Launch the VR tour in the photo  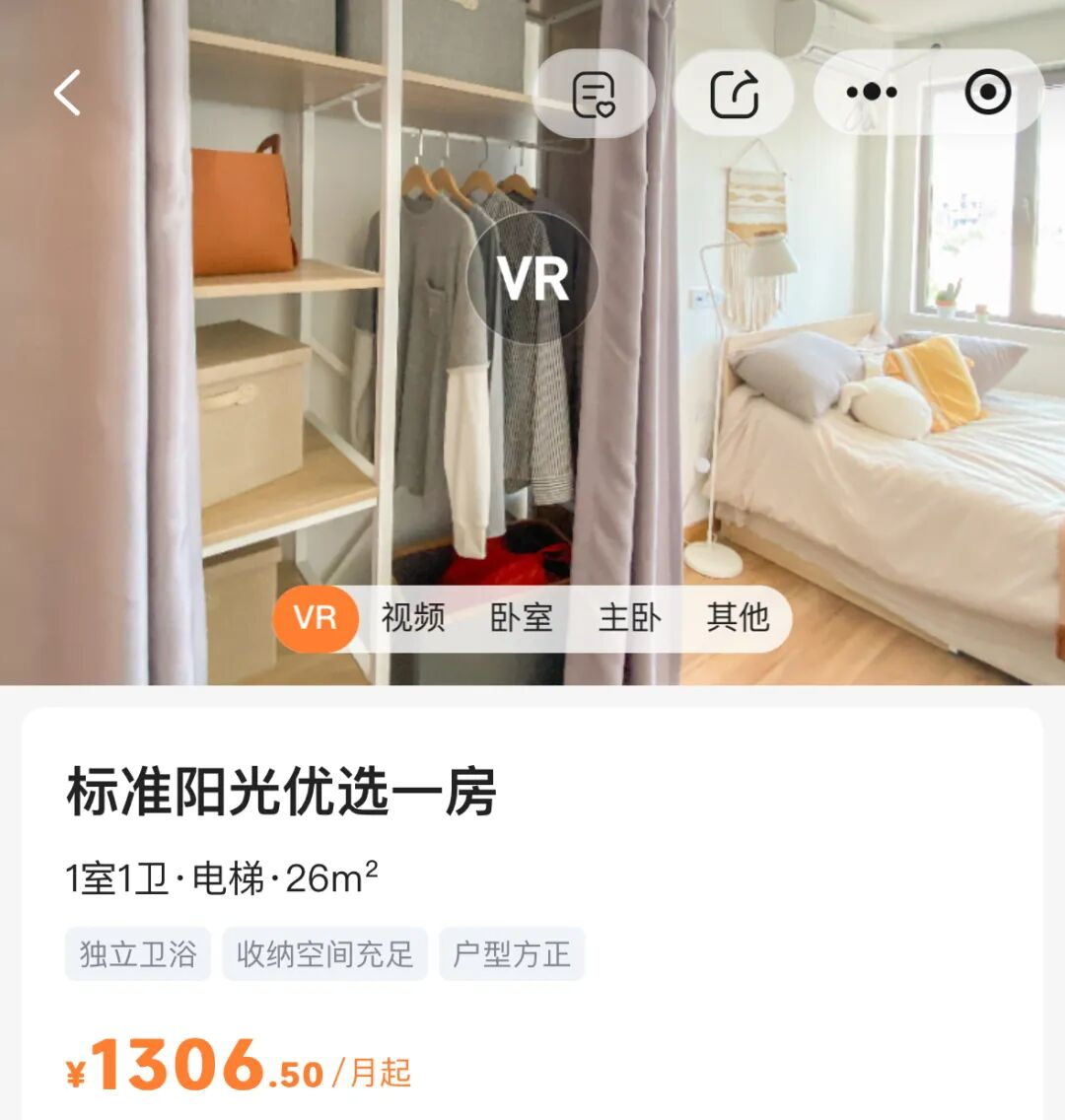[x=532, y=278]
